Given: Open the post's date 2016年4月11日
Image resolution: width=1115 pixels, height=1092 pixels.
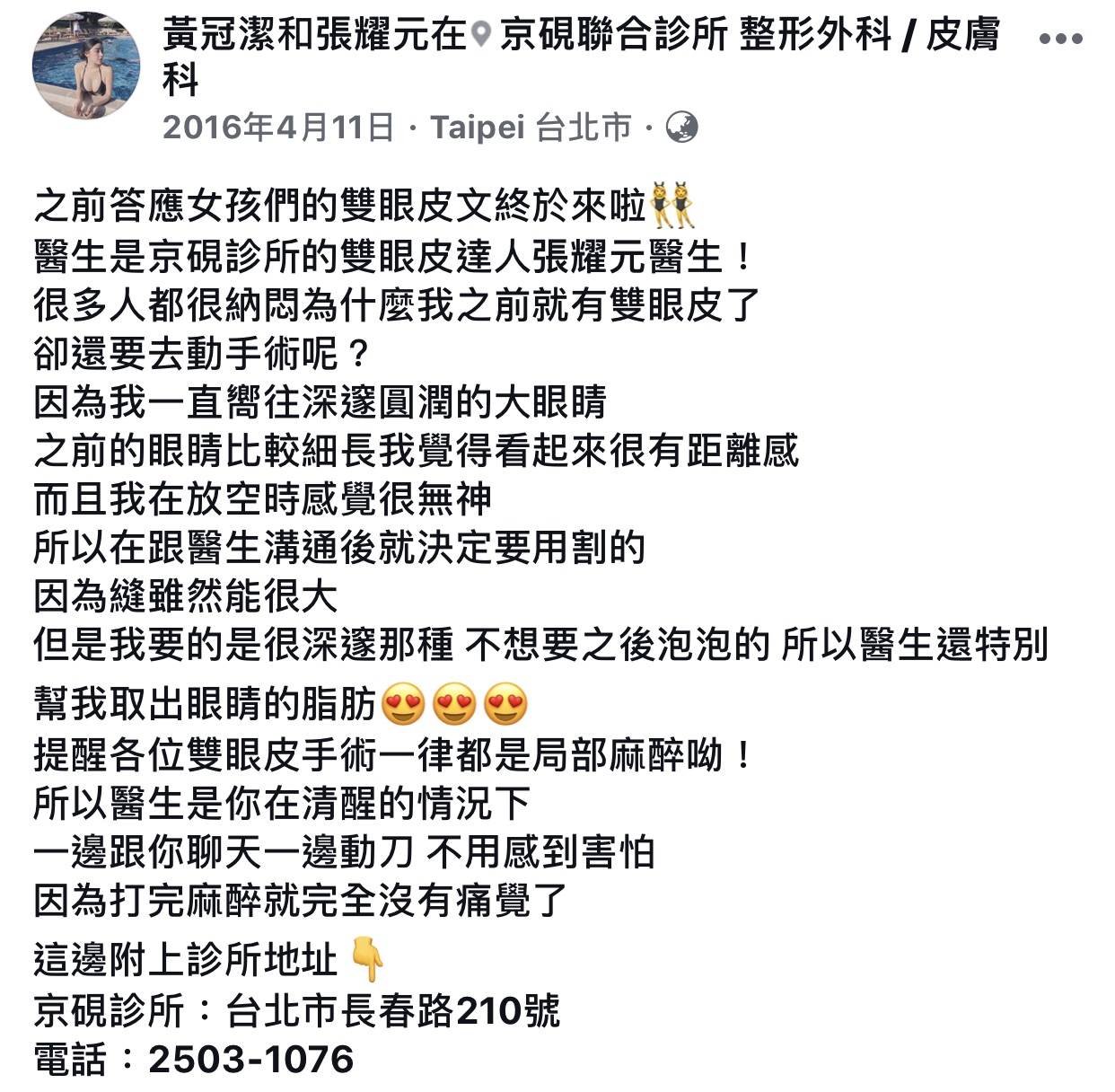Looking at the screenshot, I should [x=278, y=128].
